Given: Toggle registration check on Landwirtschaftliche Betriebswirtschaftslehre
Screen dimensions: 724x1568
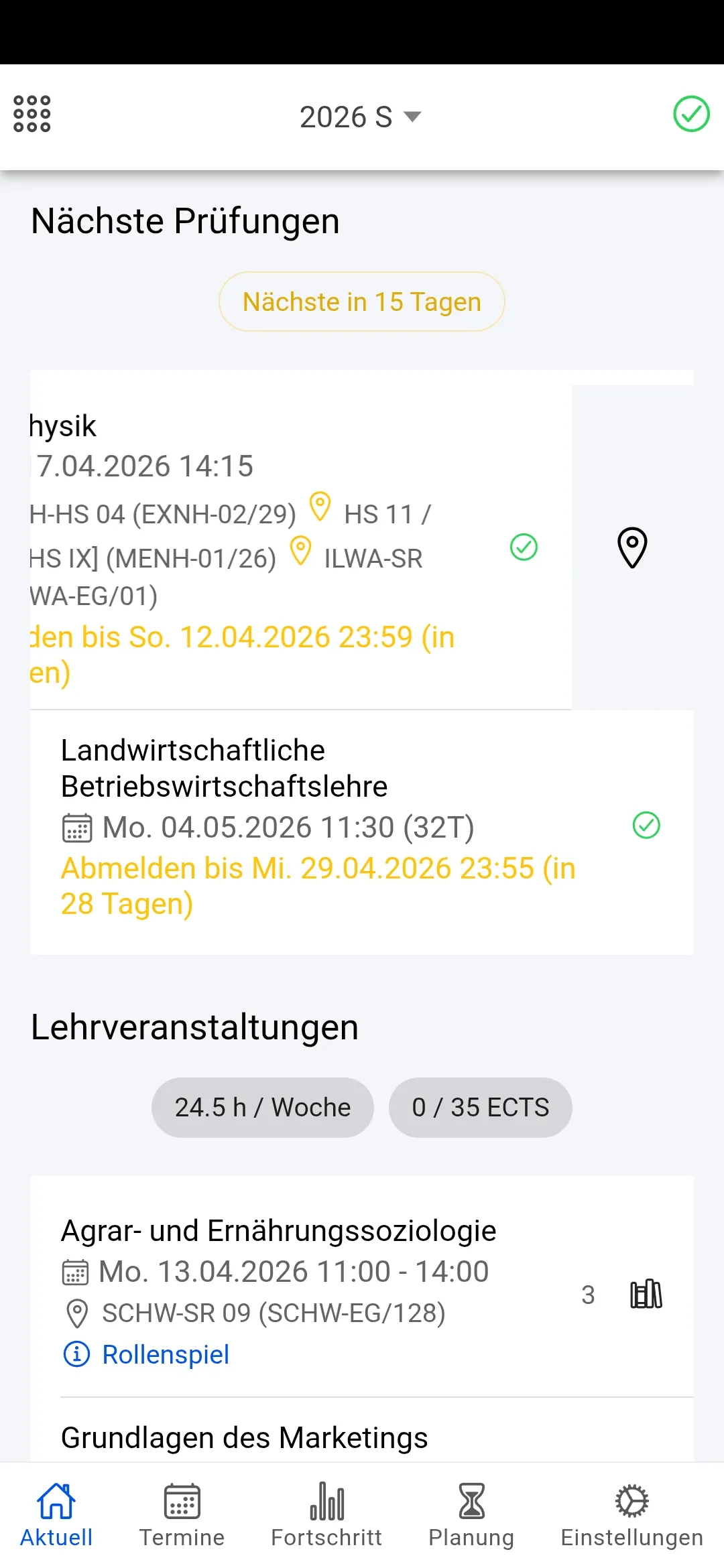Looking at the screenshot, I should (x=646, y=826).
